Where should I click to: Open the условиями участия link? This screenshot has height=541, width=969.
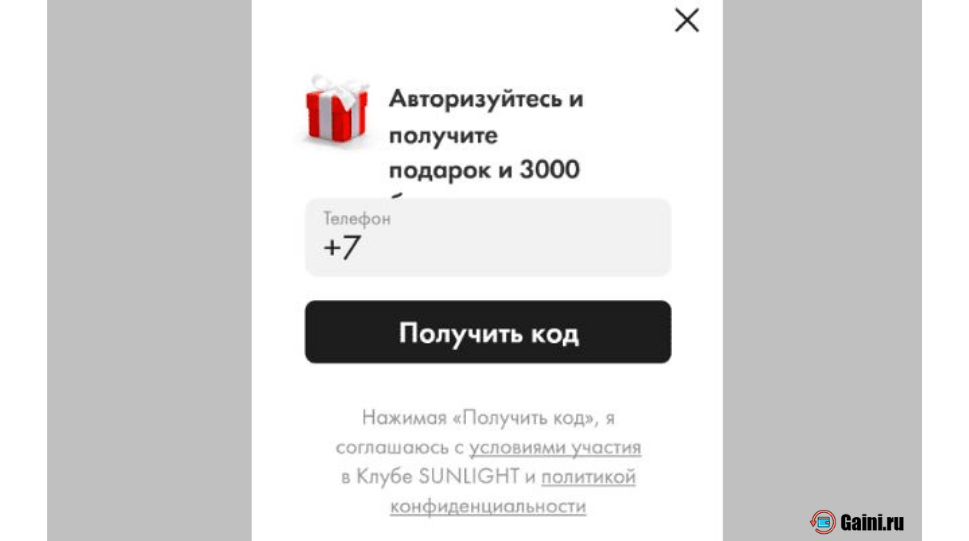pyautogui.click(x=555, y=447)
